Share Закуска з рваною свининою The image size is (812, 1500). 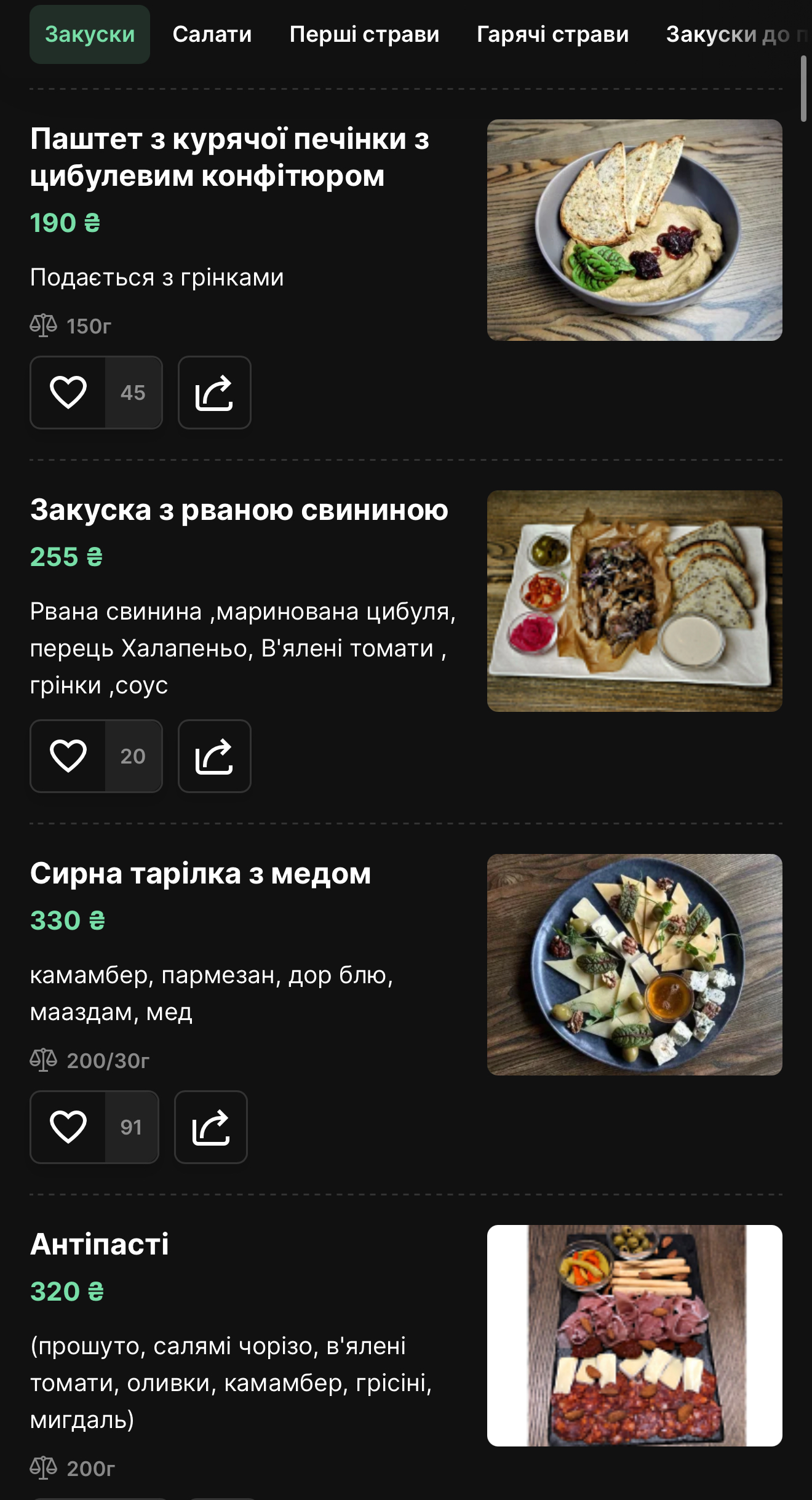pyautogui.click(x=215, y=756)
